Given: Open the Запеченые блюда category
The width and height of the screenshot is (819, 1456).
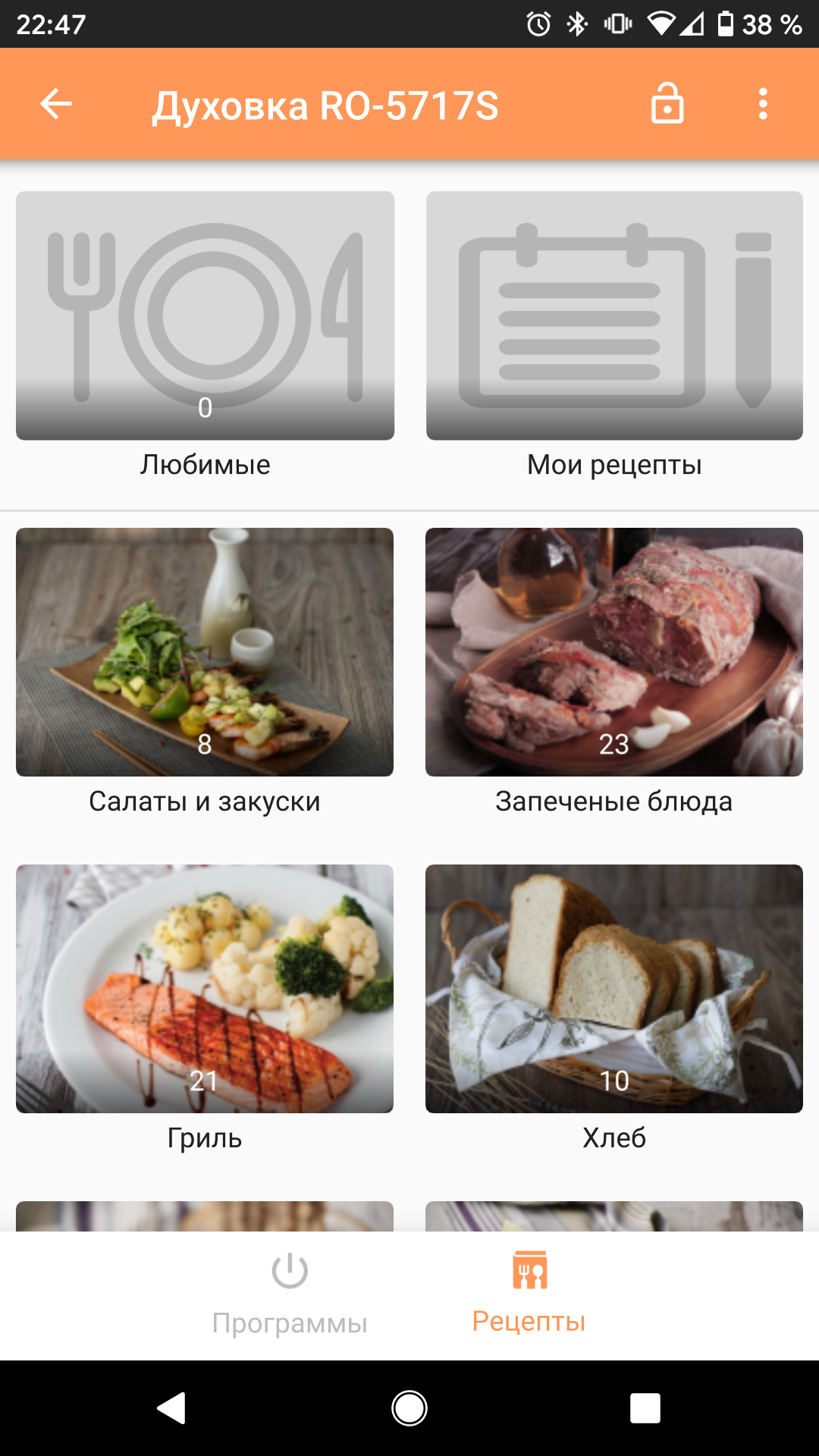Looking at the screenshot, I should pyautogui.click(x=614, y=652).
